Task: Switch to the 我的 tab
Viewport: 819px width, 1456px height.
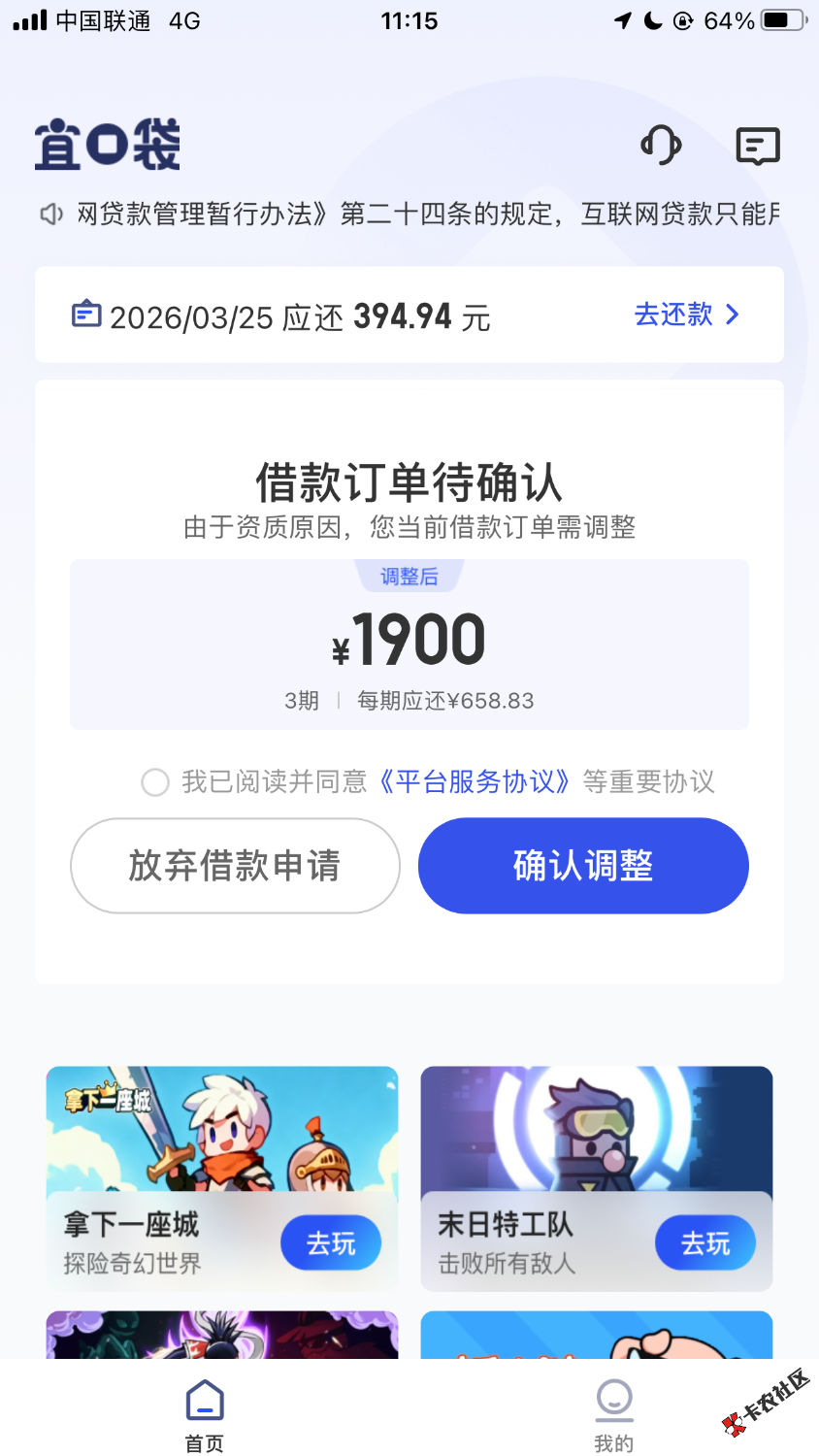Action: click(613, 1416)
